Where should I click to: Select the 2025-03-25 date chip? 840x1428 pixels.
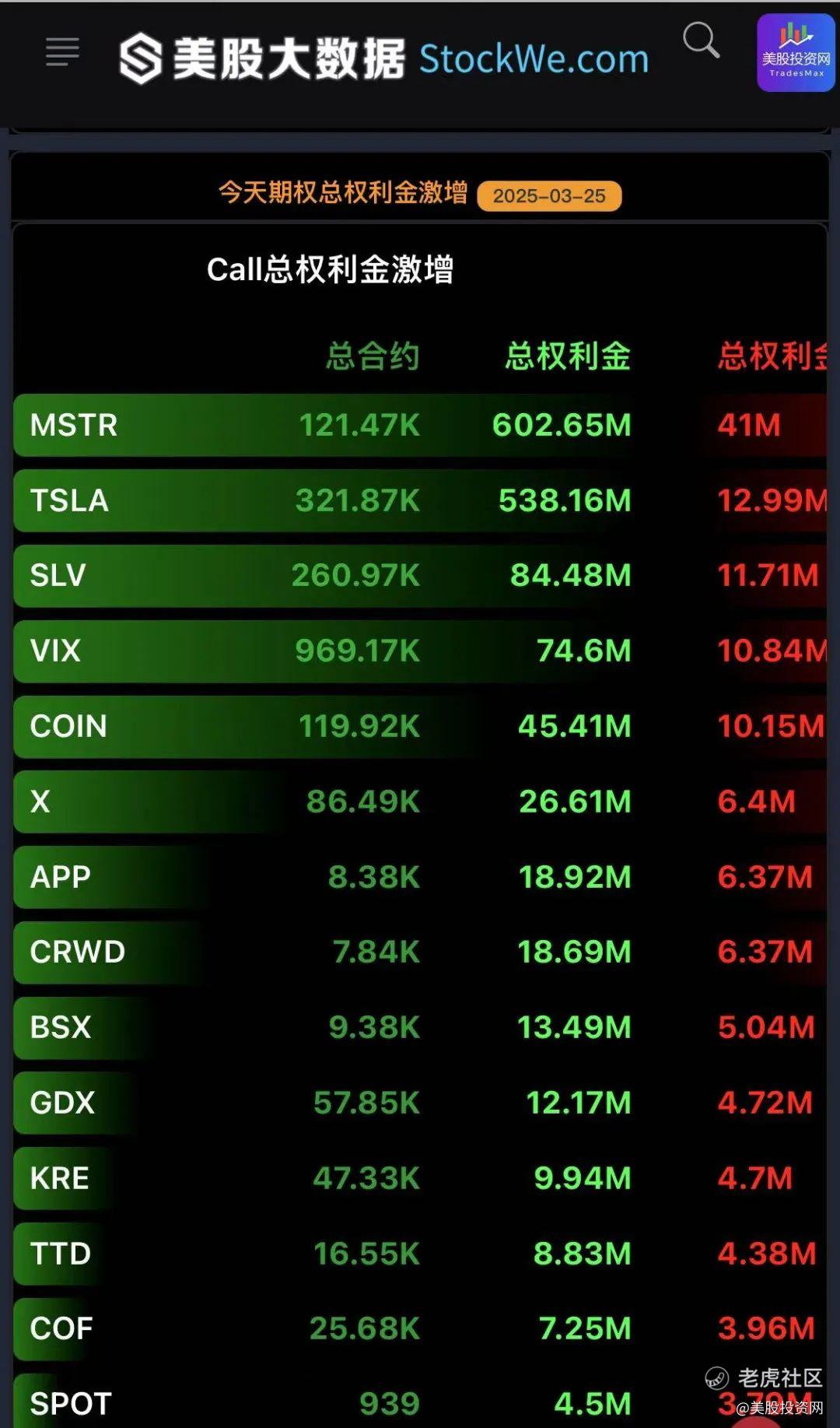click(x=549, y=196)
